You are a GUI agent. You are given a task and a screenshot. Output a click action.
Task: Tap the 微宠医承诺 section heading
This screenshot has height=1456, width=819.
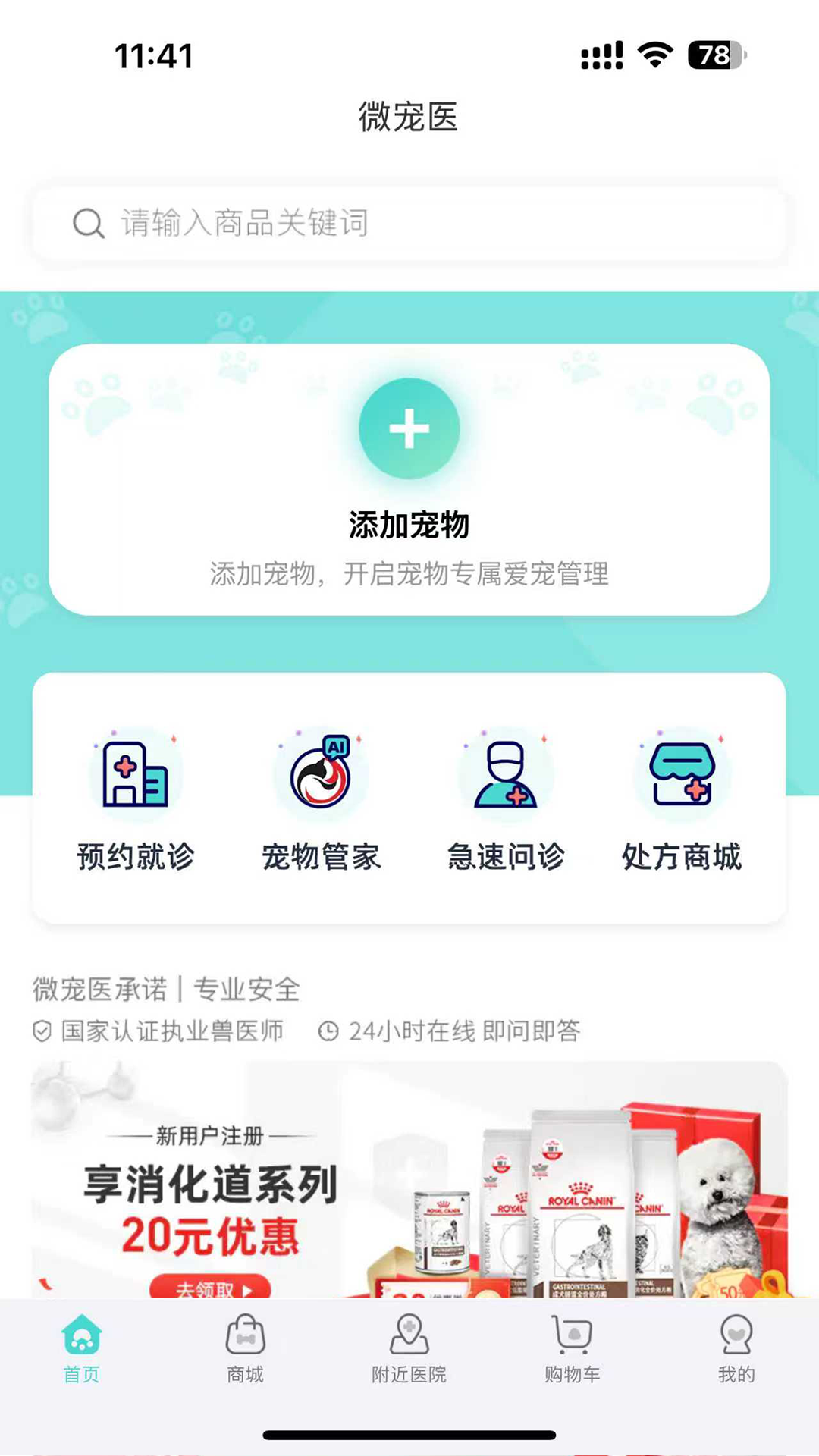click(166, 988)
